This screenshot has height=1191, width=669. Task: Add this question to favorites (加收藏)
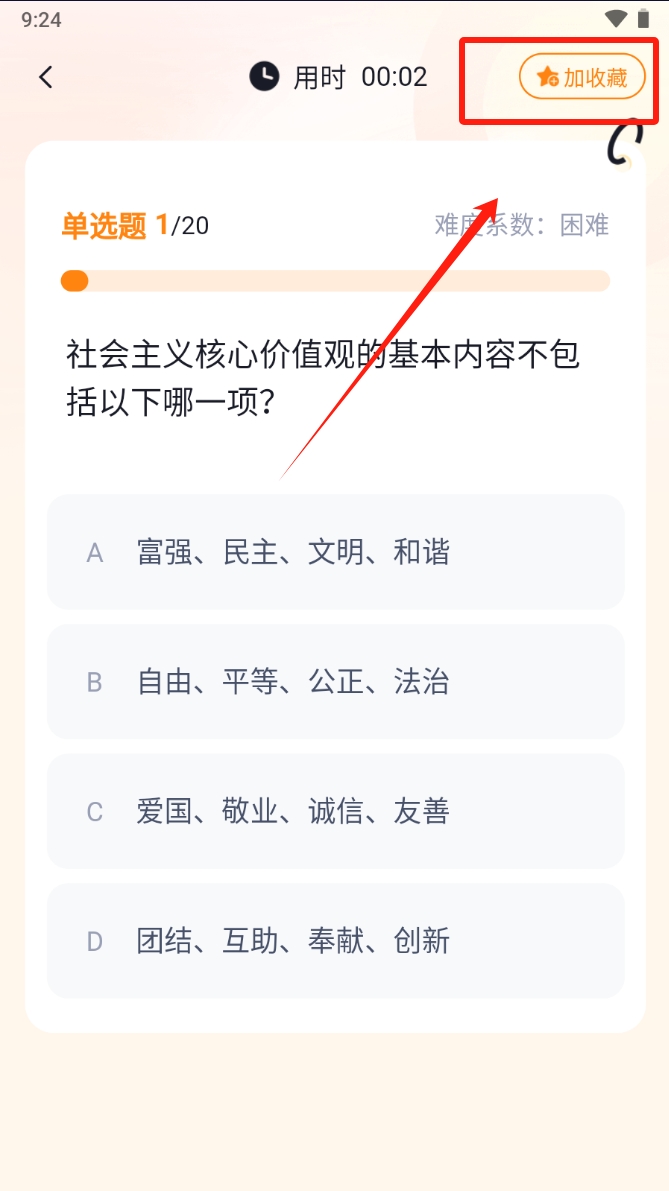(x=582, y=77)
